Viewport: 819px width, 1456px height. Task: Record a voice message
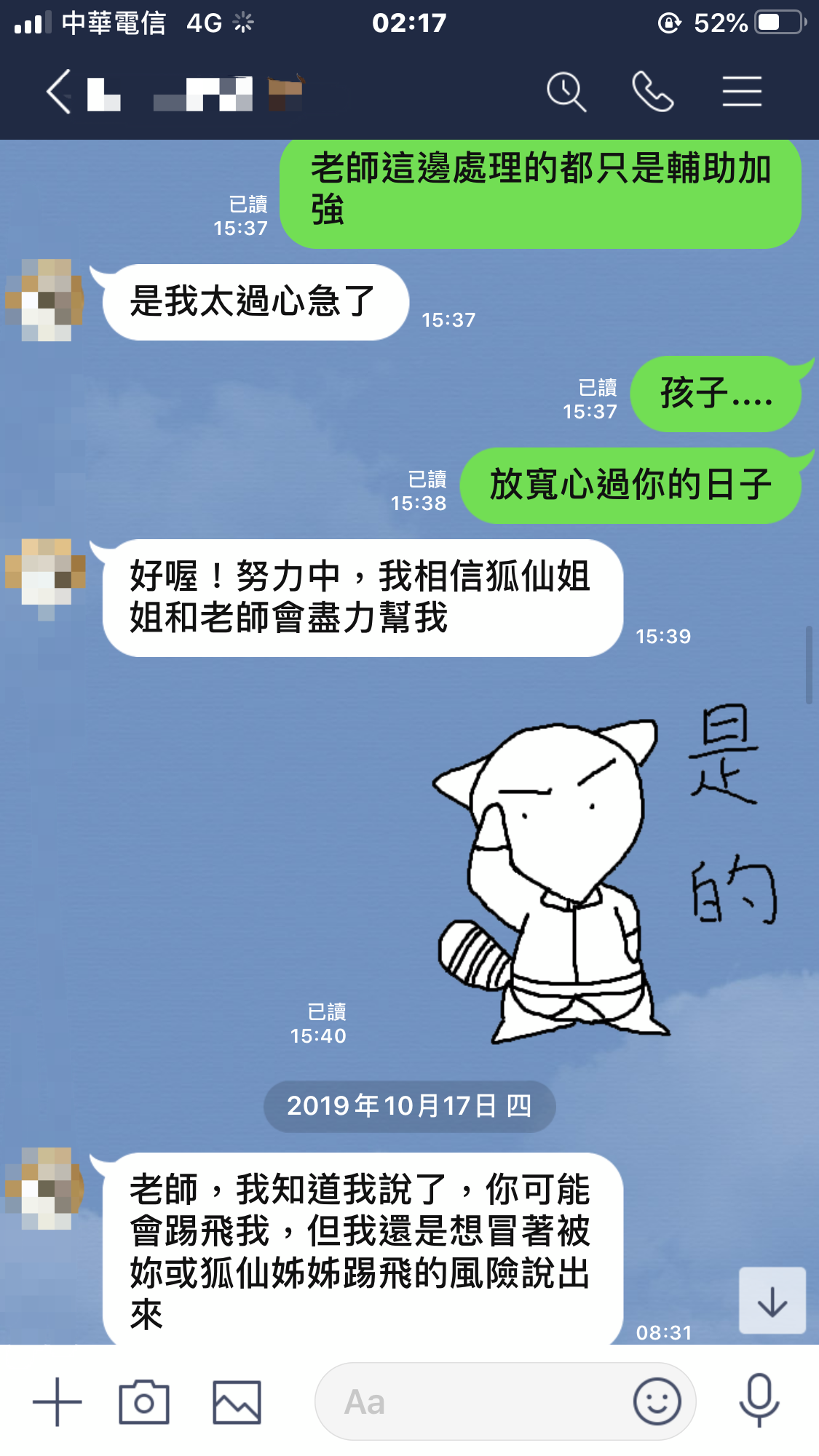pos(759,1401)
